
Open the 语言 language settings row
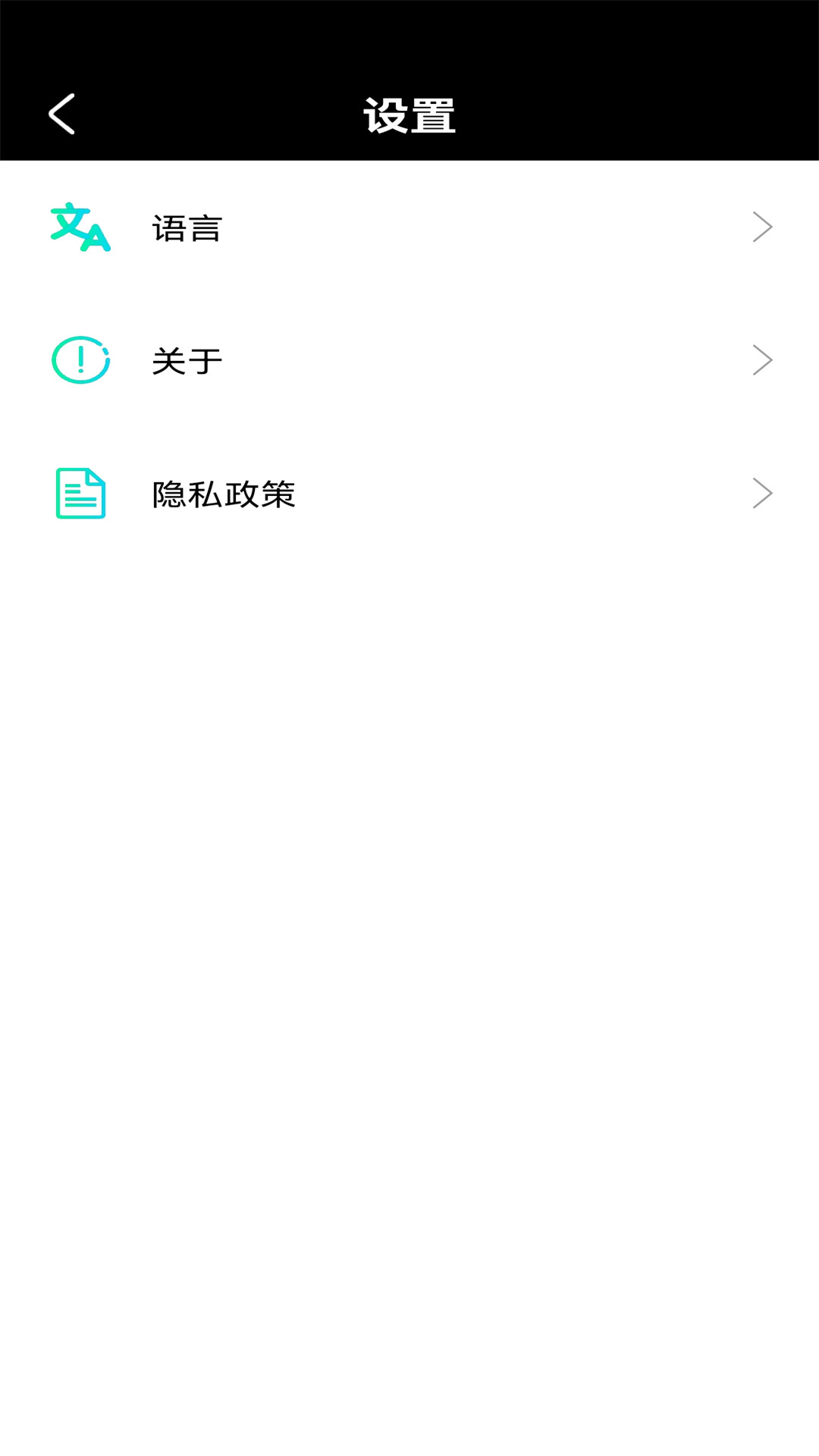click(x=409, y=227)
